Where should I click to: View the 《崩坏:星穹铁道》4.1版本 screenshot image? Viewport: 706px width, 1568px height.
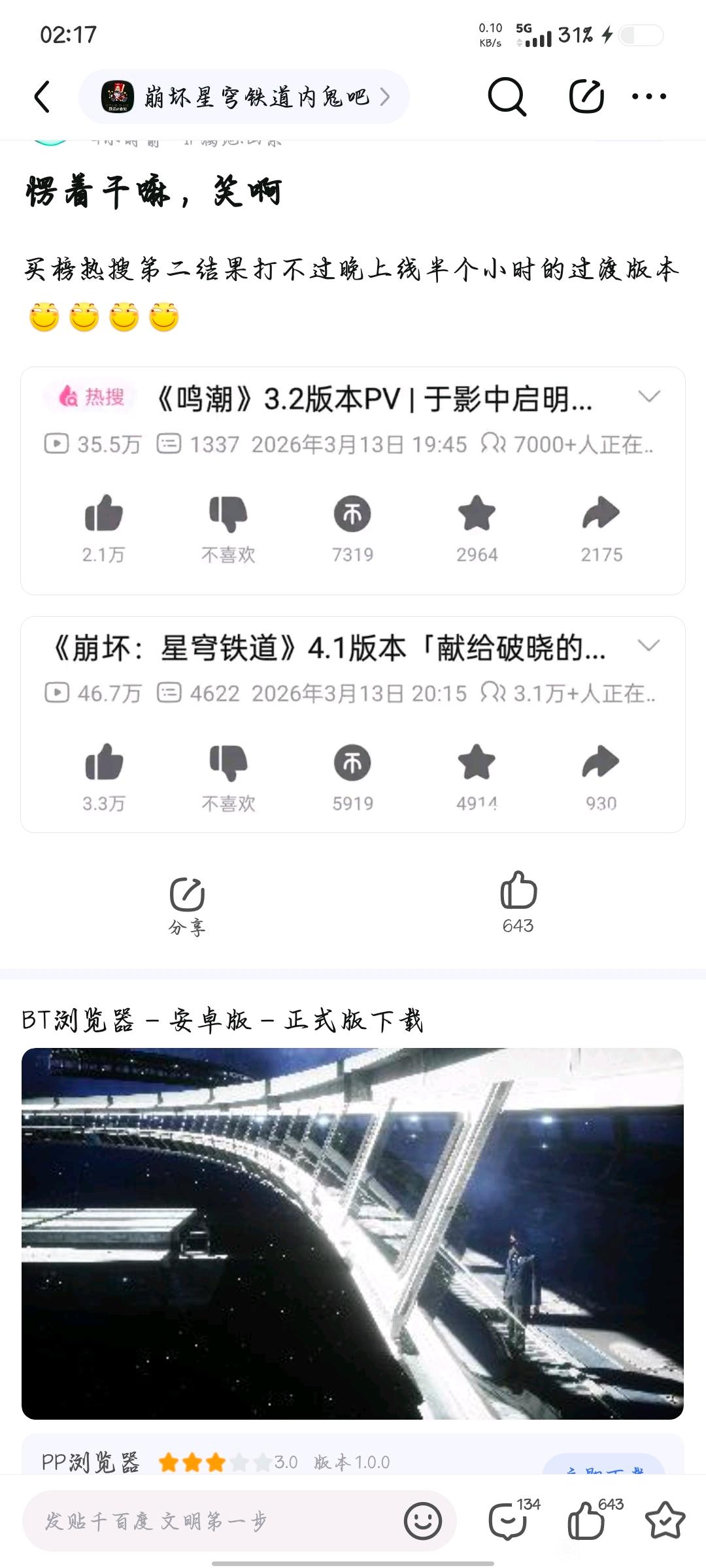point(353,724)
